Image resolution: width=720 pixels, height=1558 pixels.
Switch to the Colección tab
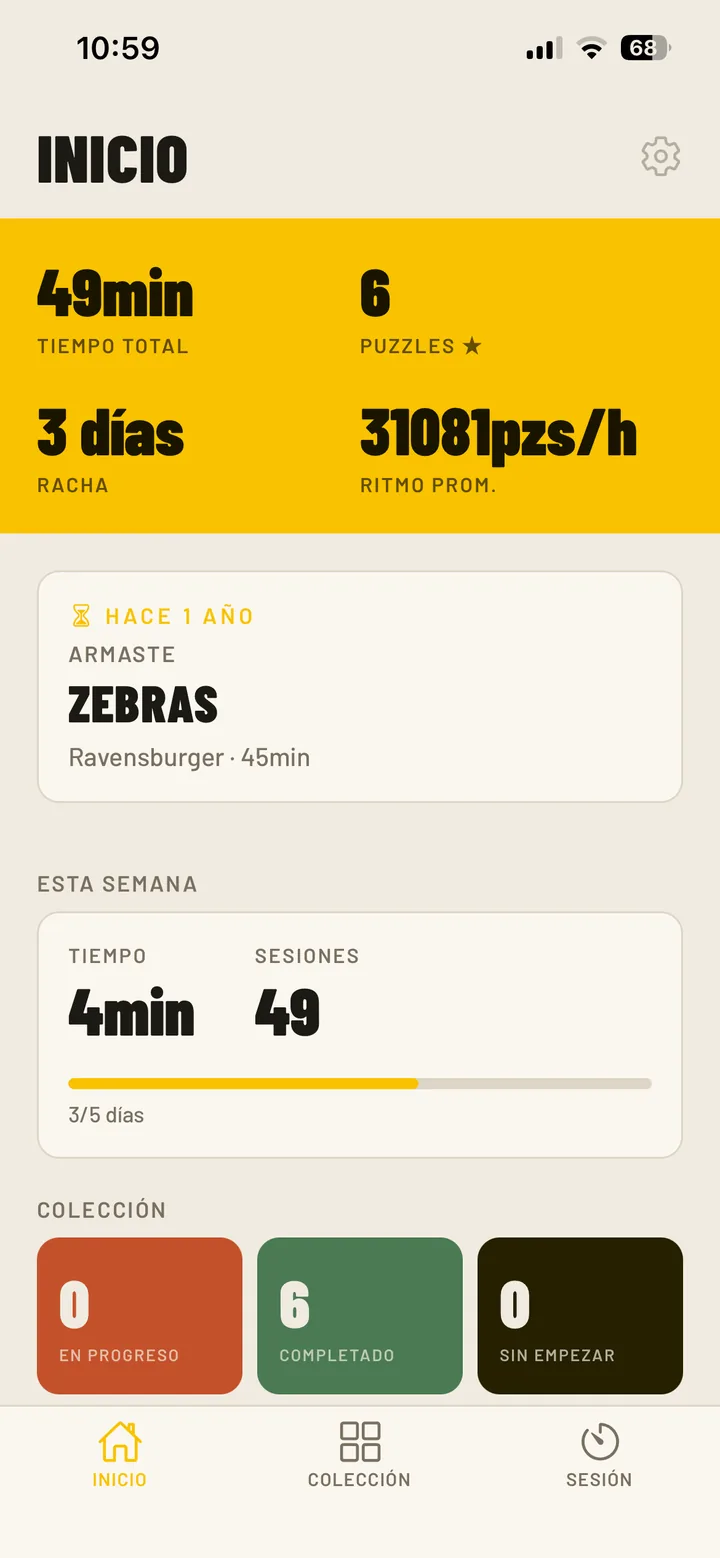coord(360,1481)
